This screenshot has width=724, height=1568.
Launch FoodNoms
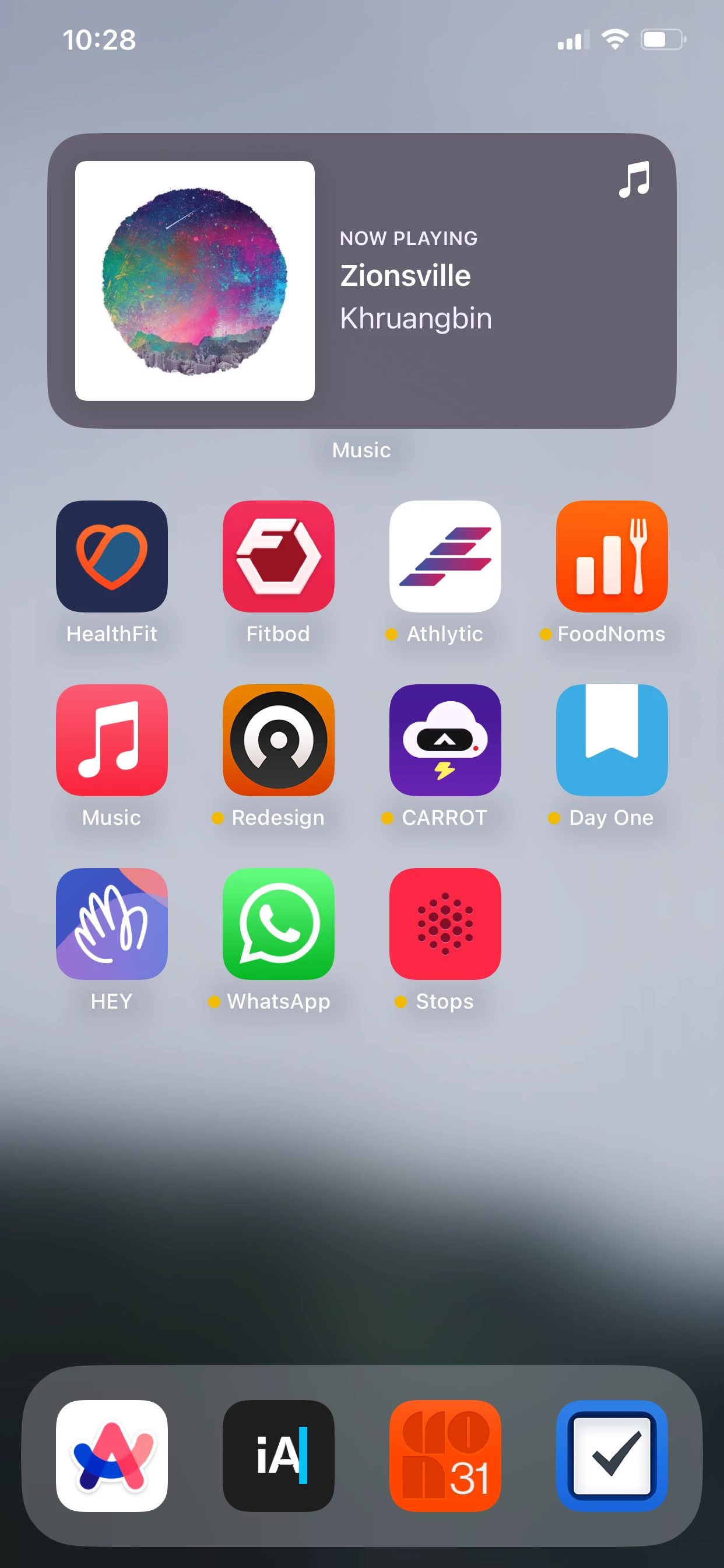[611, 556]
